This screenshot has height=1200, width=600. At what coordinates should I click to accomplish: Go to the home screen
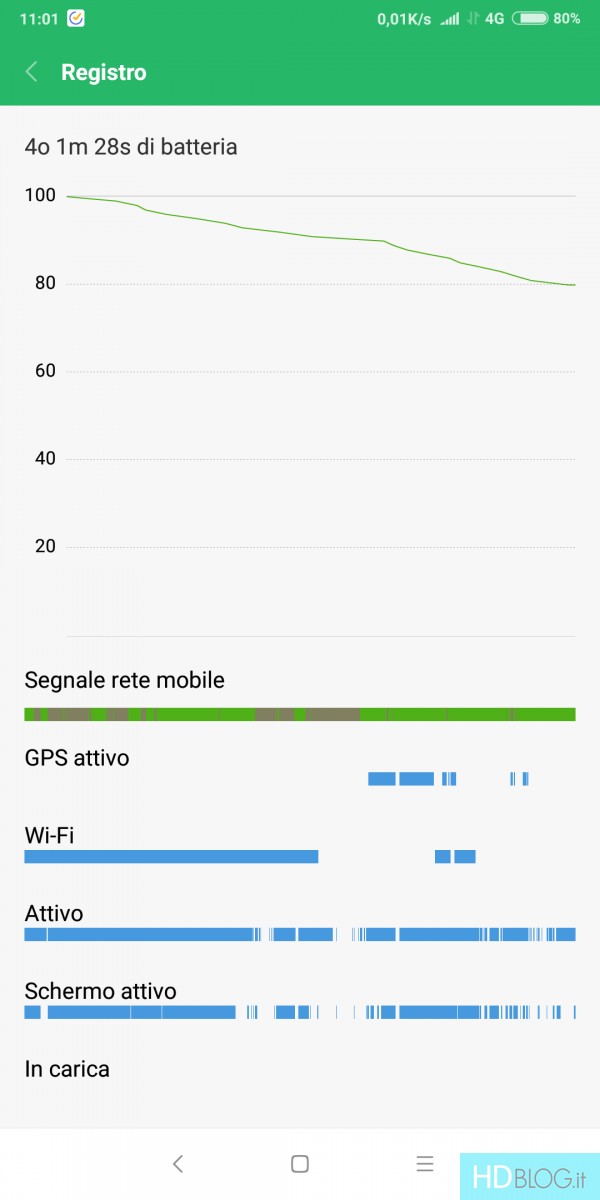coord(300,1164)
